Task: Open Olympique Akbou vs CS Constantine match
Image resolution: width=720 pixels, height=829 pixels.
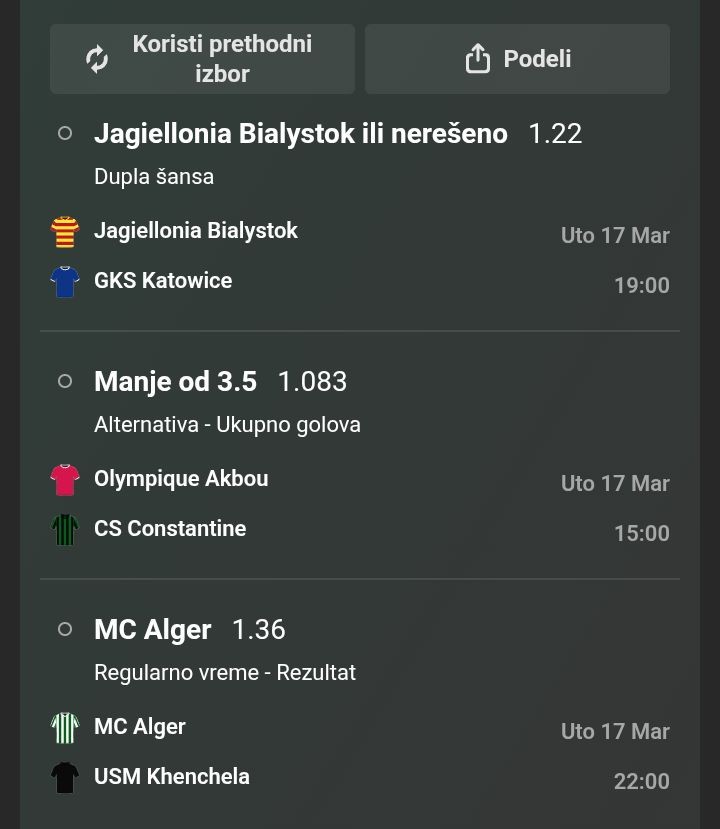Action: [181, 504]
